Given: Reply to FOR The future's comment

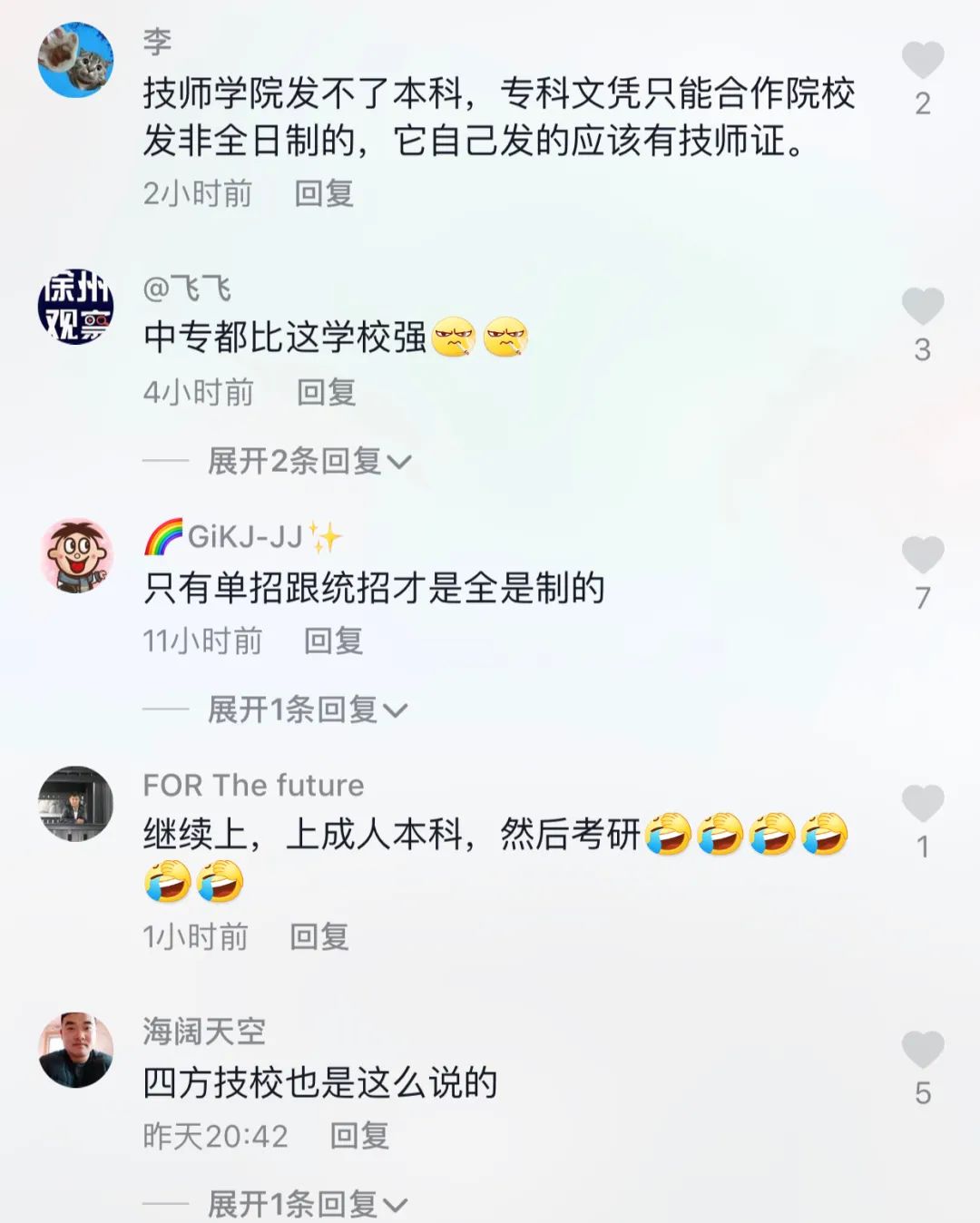Looking at the screenshot, I should tap(318, 936).
